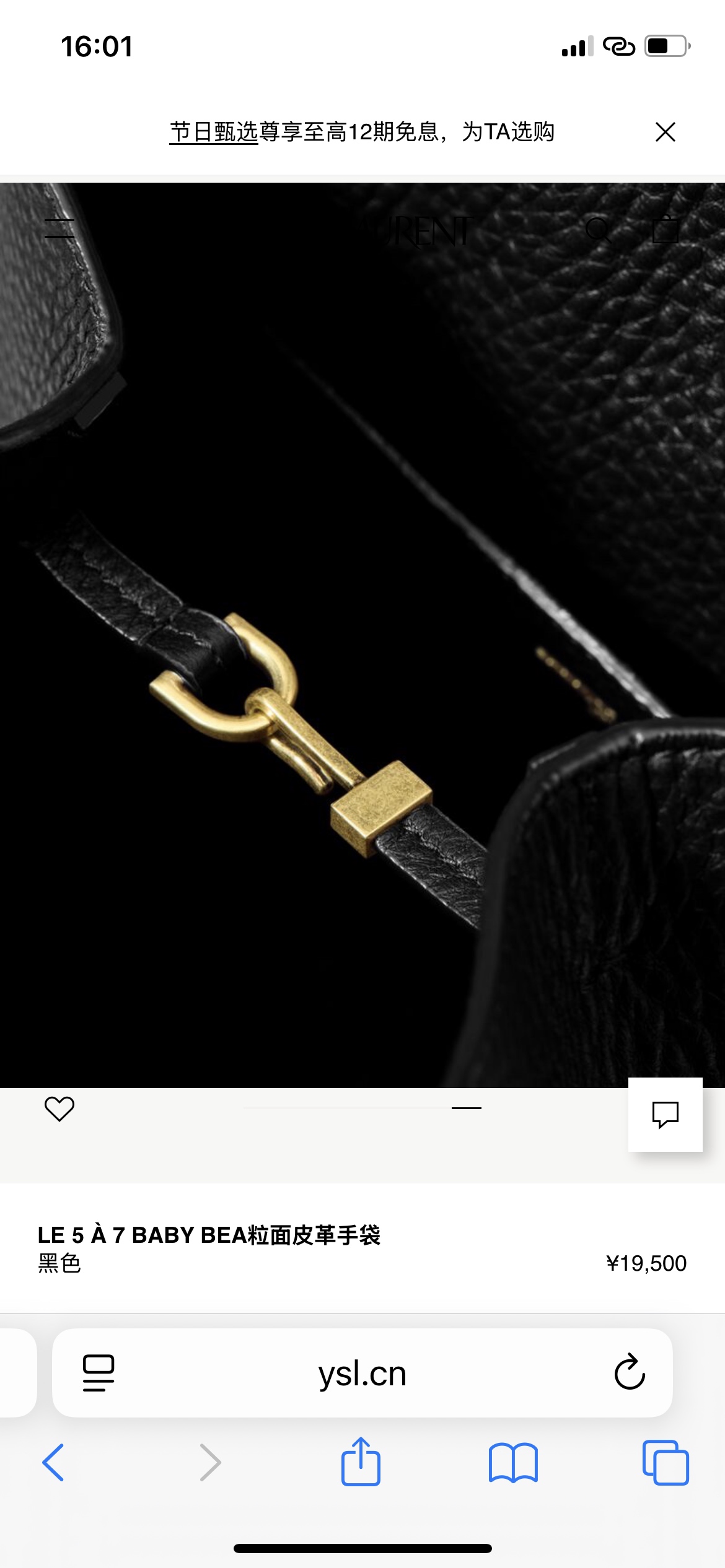Screen dimensions: 725x1568
Task: Share this page from the Safari toolbar
Action: 361,1461
